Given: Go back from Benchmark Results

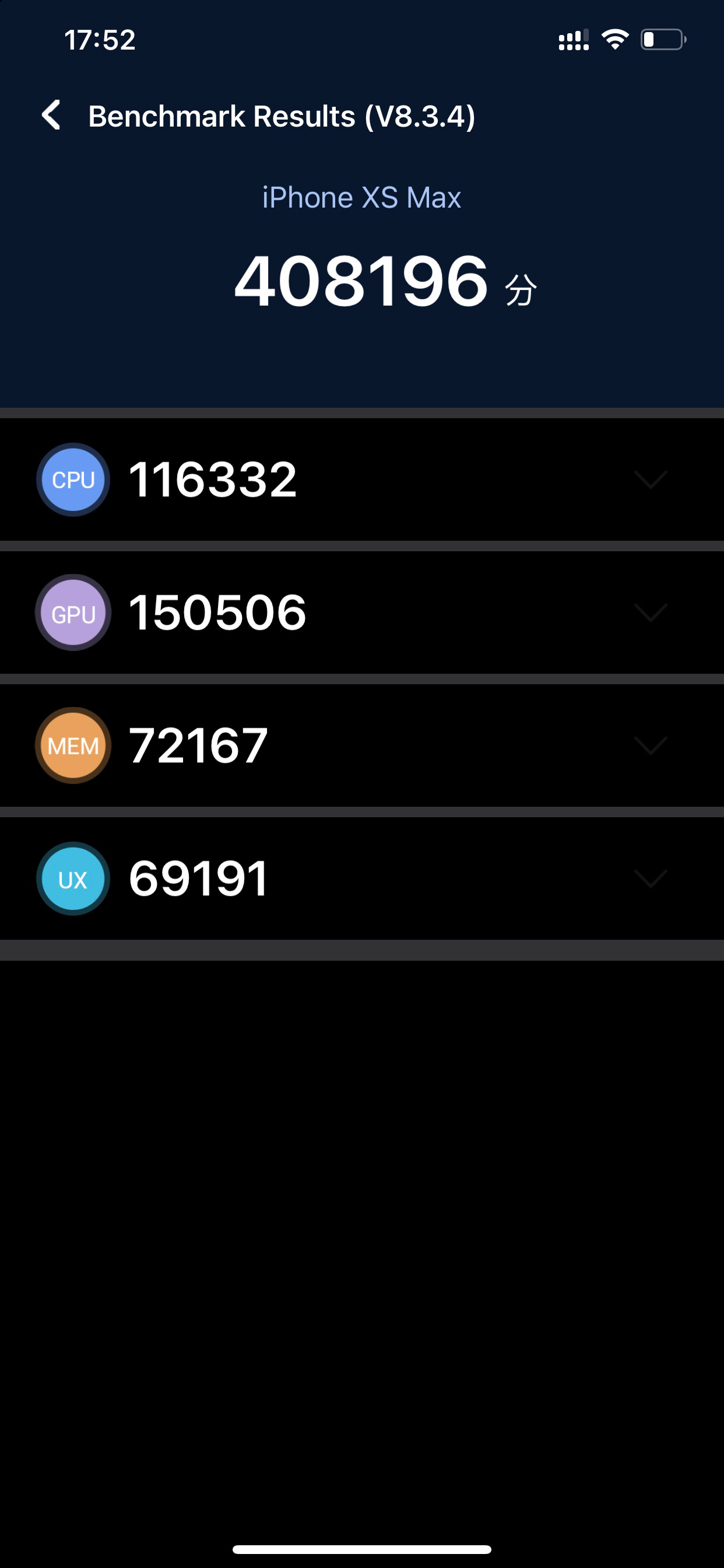Looking at the screenshot, I should click(x=52, y=115).
